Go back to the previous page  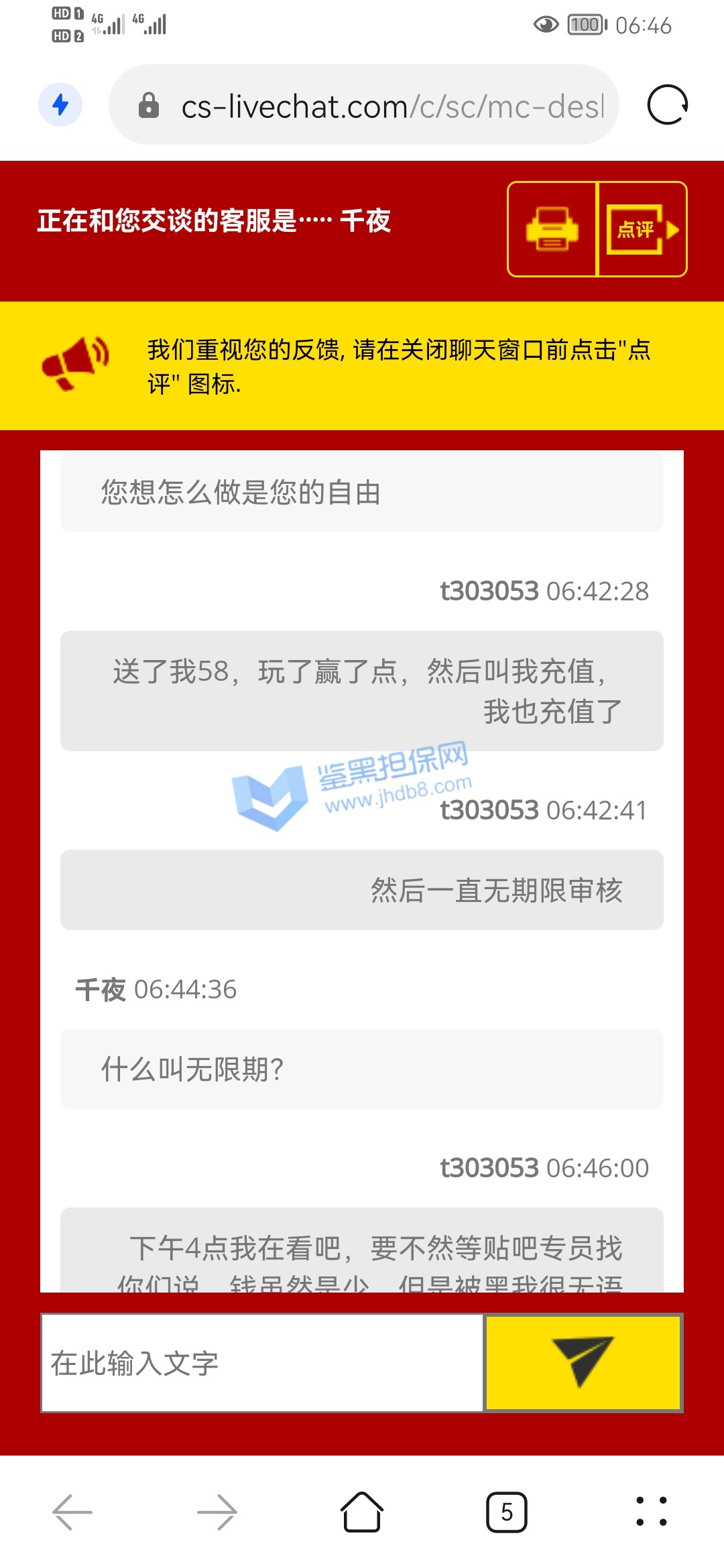[x=72, y=1512]
